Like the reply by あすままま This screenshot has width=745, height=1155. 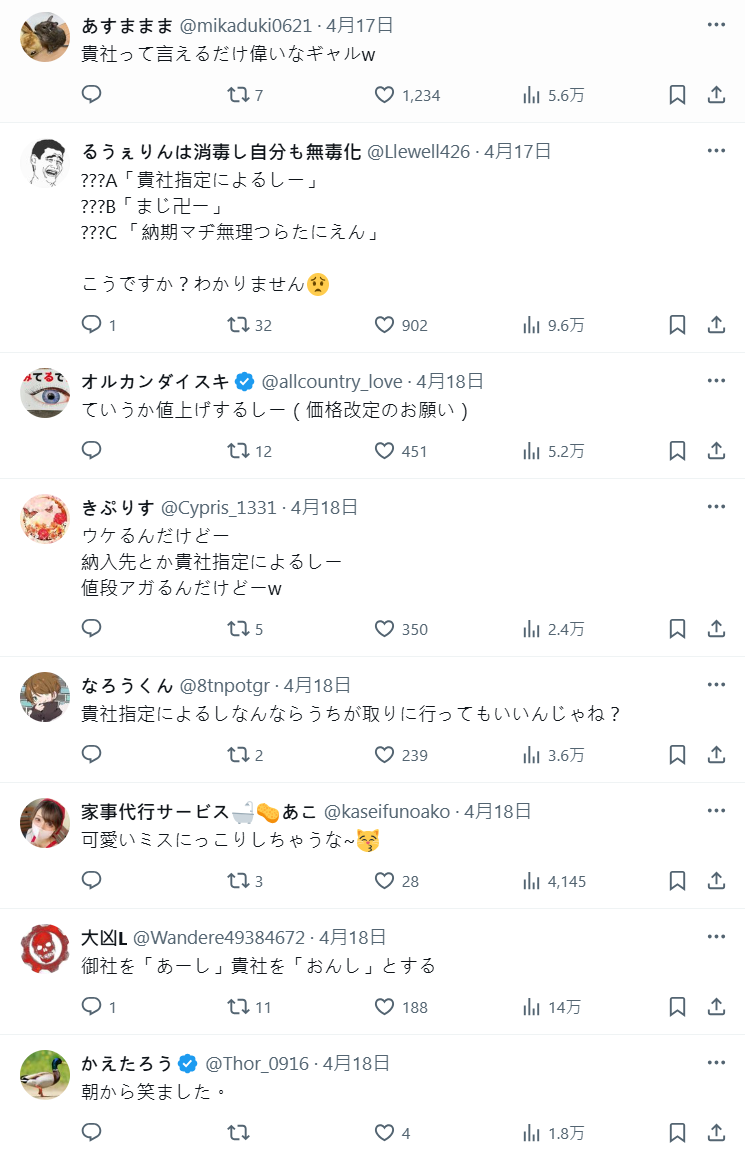click(385, 95)
